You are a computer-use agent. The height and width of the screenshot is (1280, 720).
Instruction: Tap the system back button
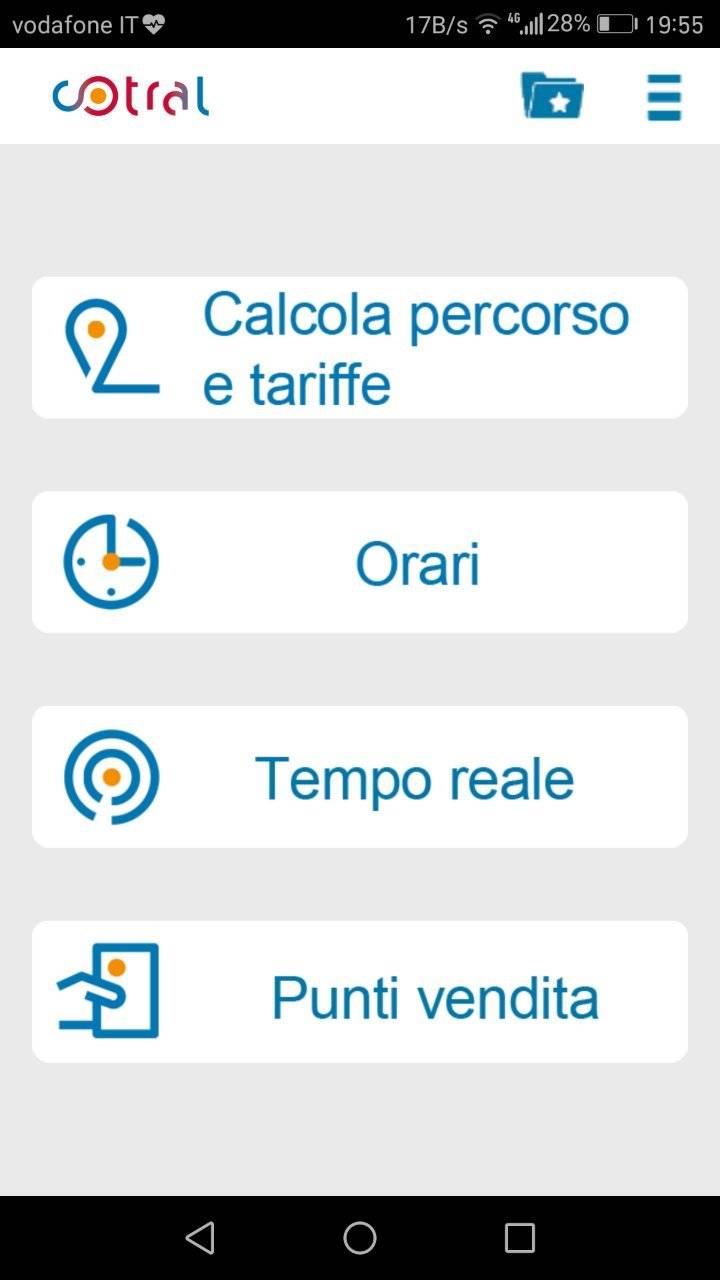tap(200, 1238)
